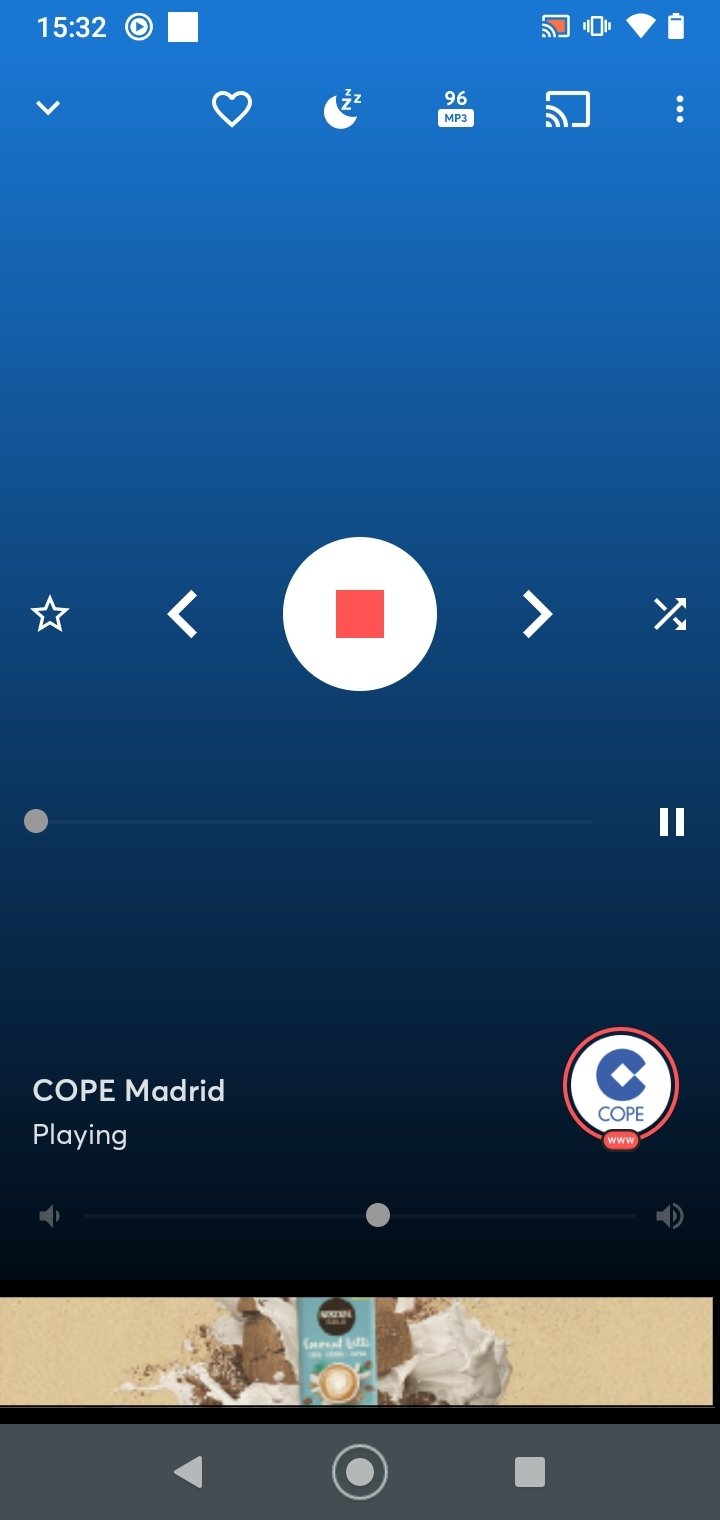Stop playback of COPE Madrid
The width and height of the screenshot is (720, 1520).
(360, 614)
